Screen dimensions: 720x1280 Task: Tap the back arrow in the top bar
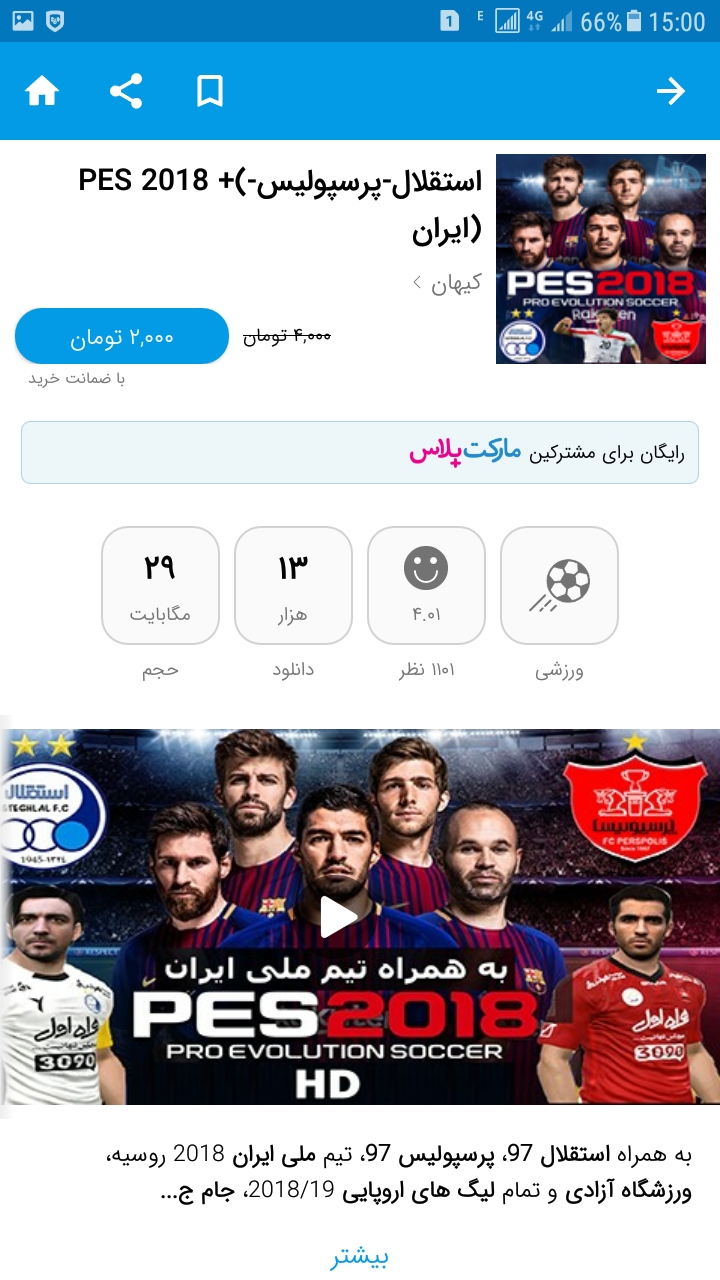pos(670,92)
